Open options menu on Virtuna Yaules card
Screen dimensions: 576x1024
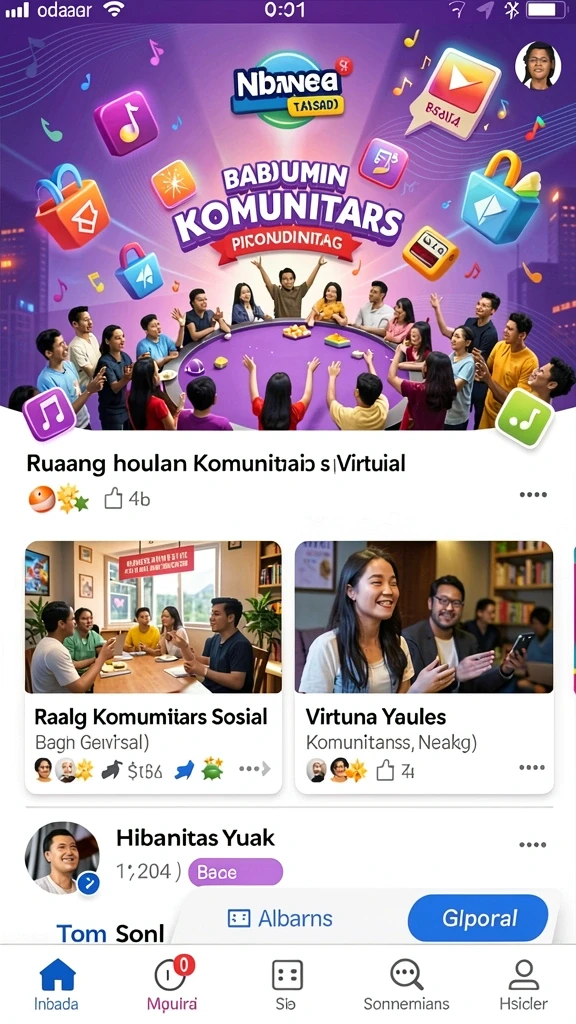(532, 767)
